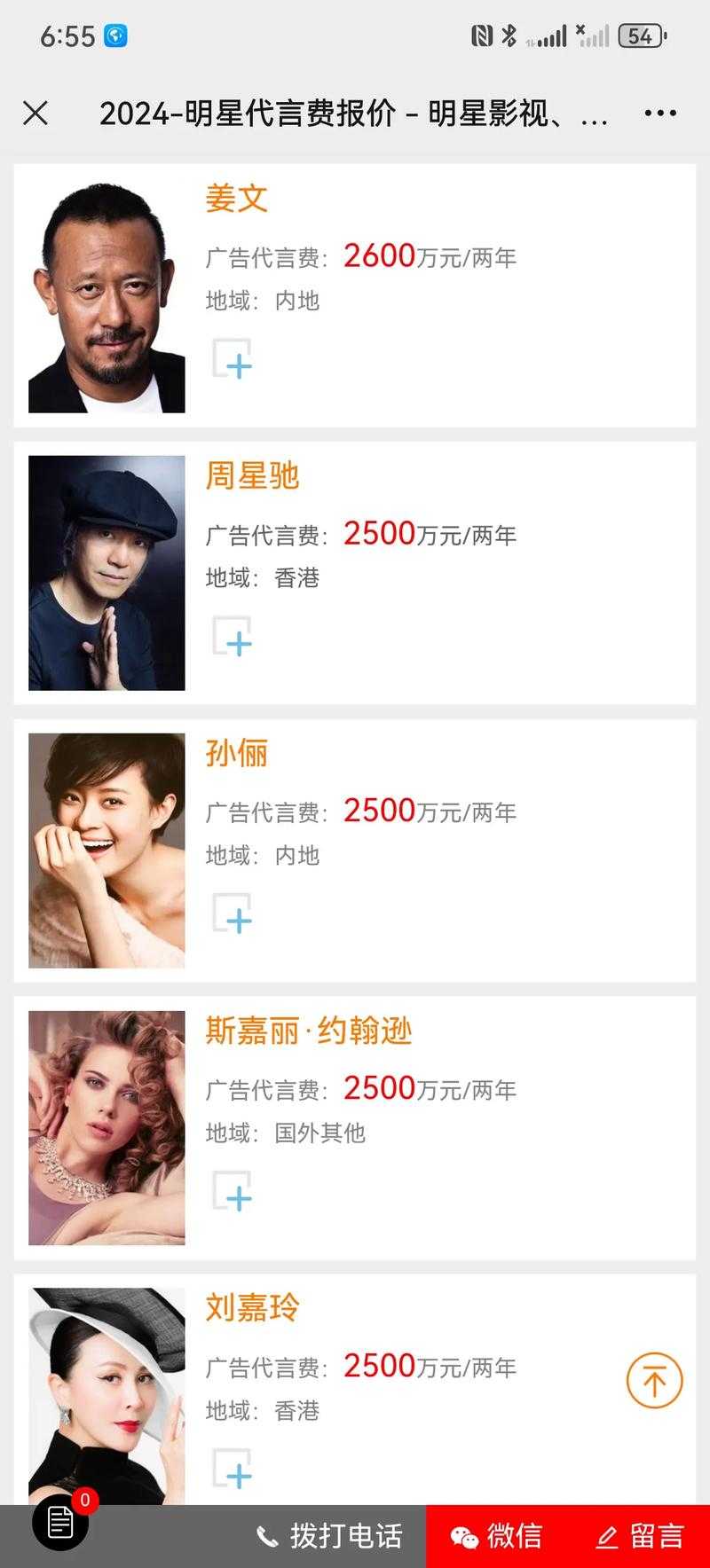Add 周星驰 to the selection list
The width and height of the screenshot is (710, 1568).
tap(233, 637)
